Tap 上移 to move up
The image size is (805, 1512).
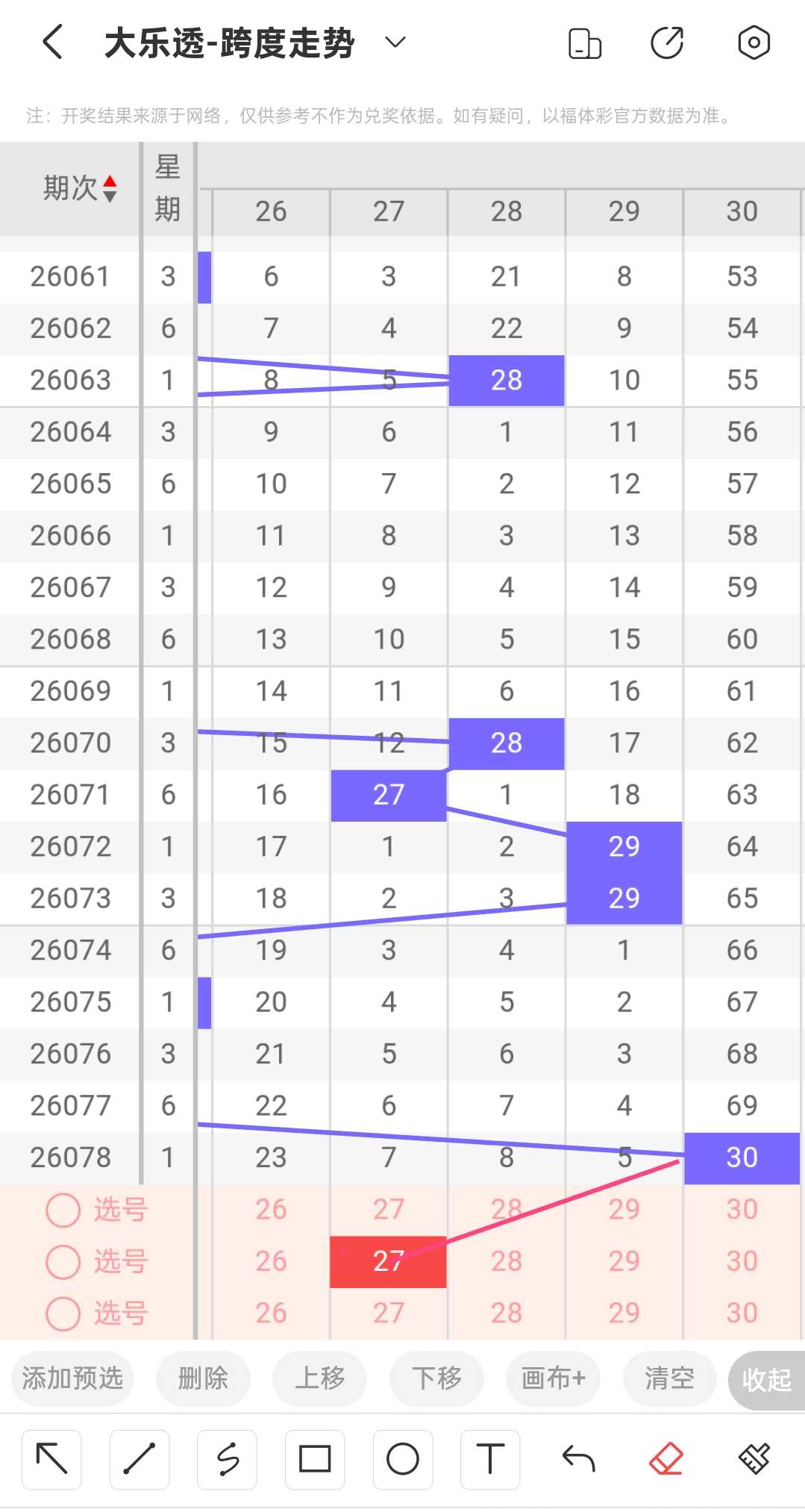click(320, 1378)
